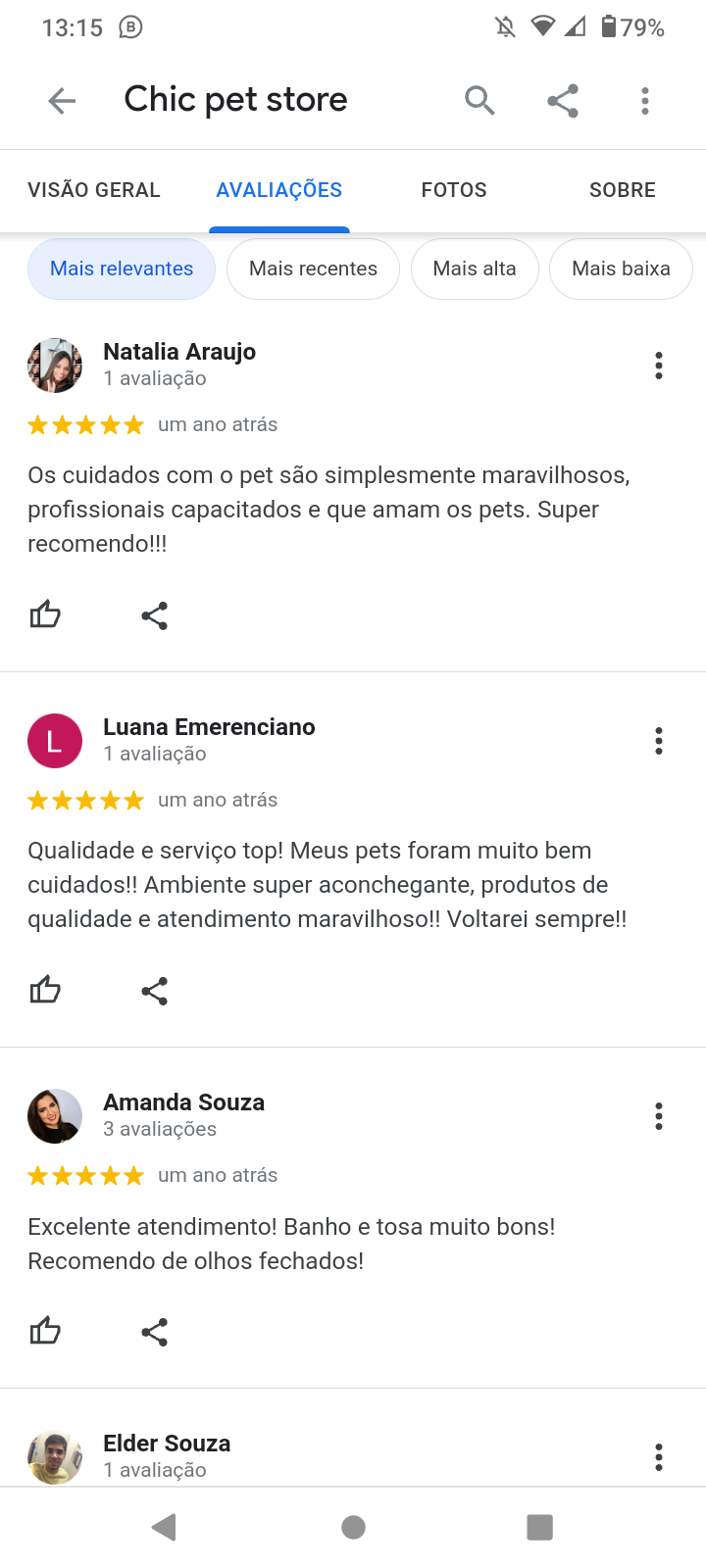Open Elder Souza's review options menu
The image size is (706, 1568).
(x=659, y=1457)
